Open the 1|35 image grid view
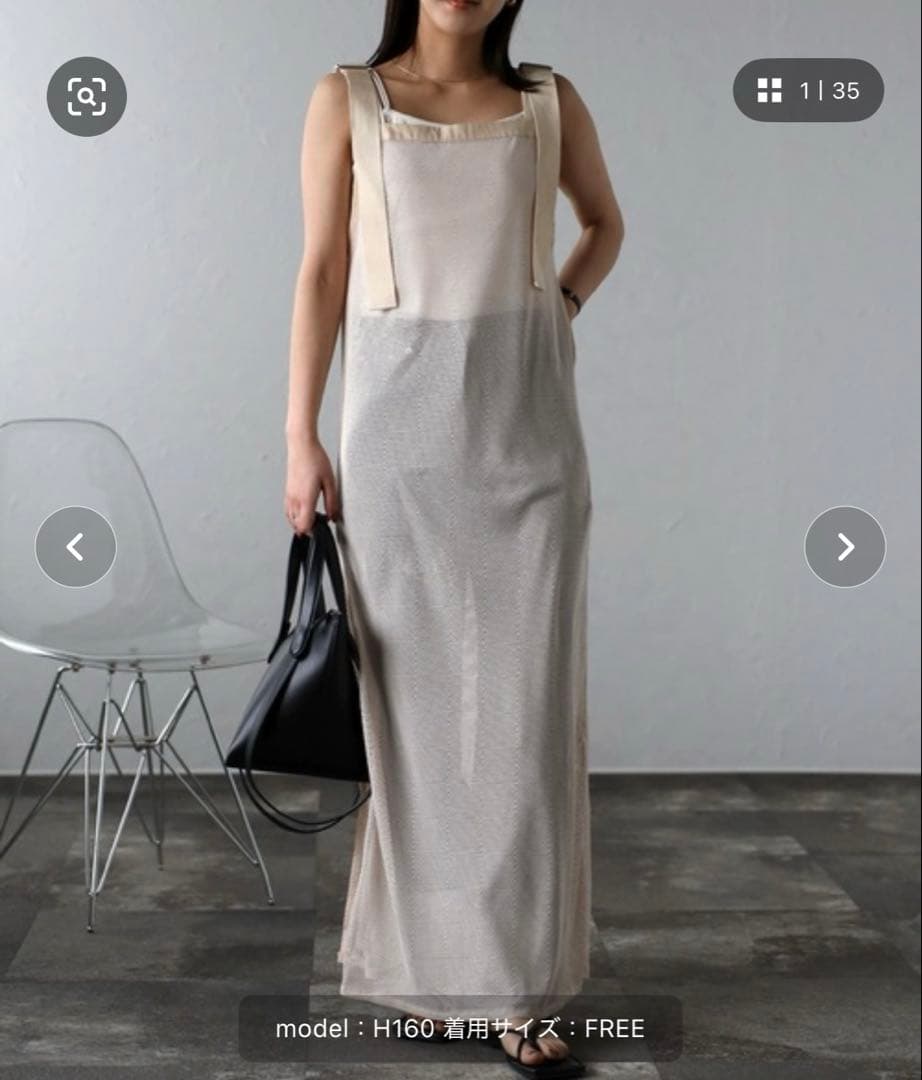This screenshot has height=1080, width=922. click(x=808, y=91)
